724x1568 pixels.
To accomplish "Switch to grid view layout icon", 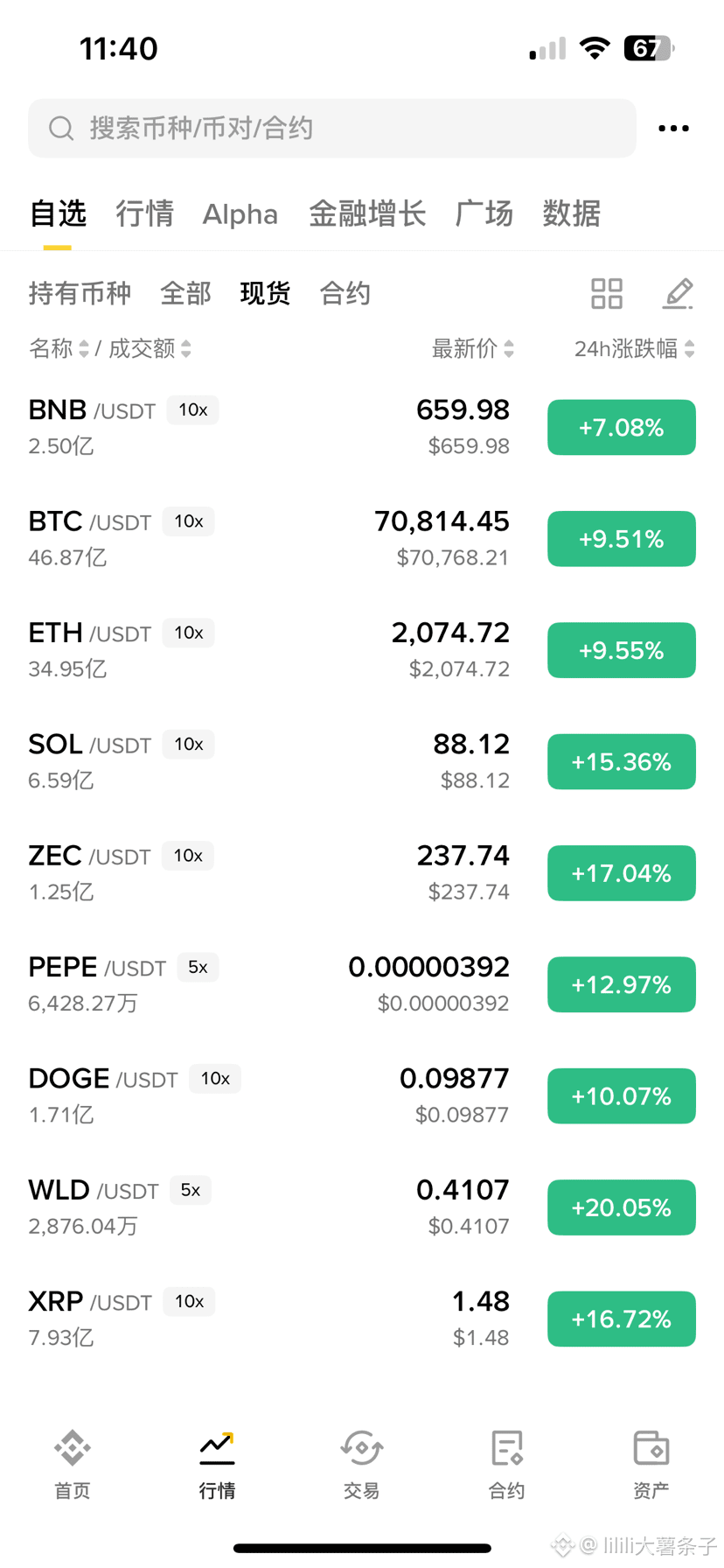I will pyautogui.click(x=607, y=294).
